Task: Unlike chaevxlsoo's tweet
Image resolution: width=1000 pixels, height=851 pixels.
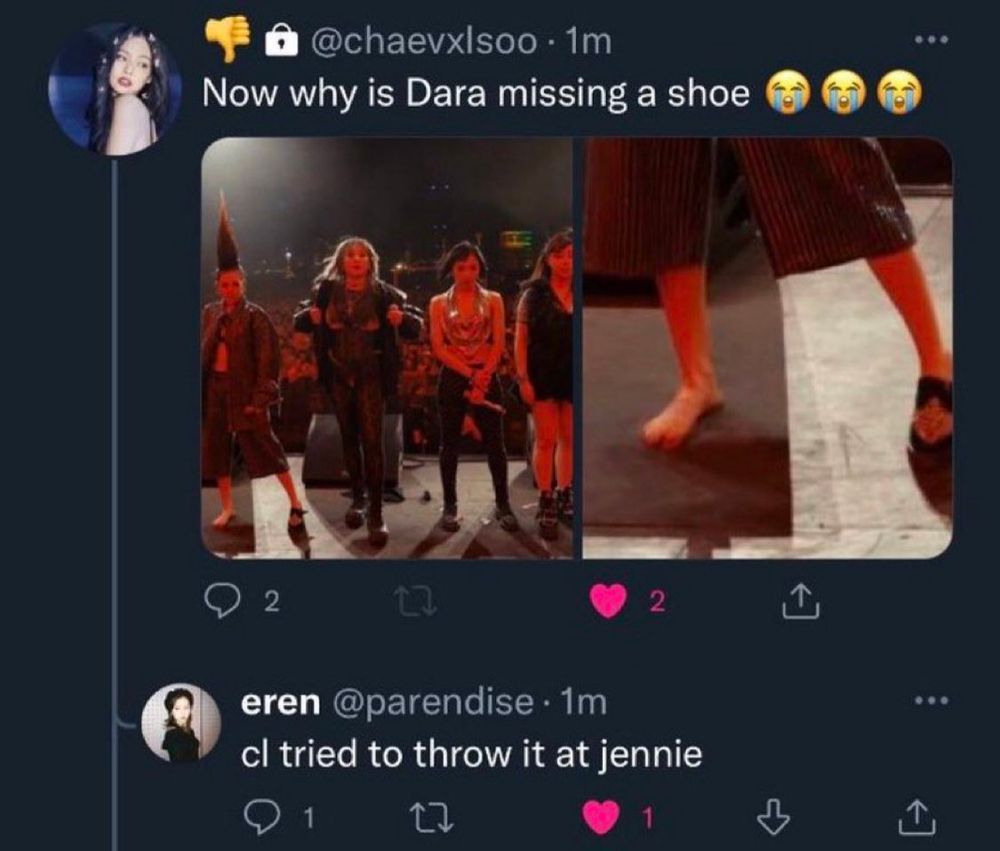Action: 608,602
